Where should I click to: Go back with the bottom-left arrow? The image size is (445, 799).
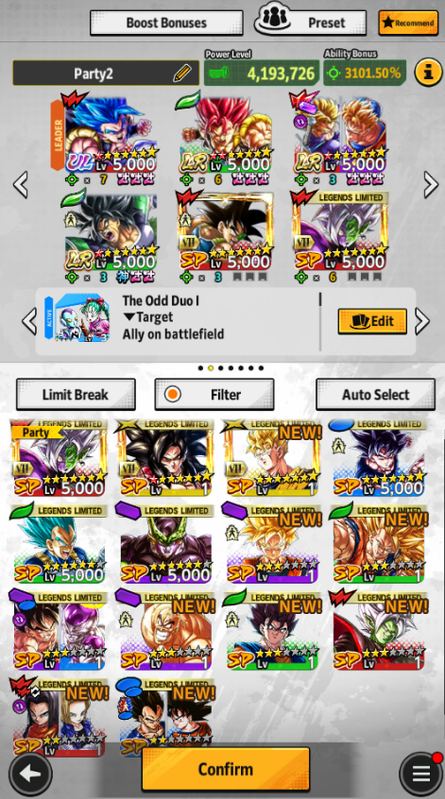(31, 774)
